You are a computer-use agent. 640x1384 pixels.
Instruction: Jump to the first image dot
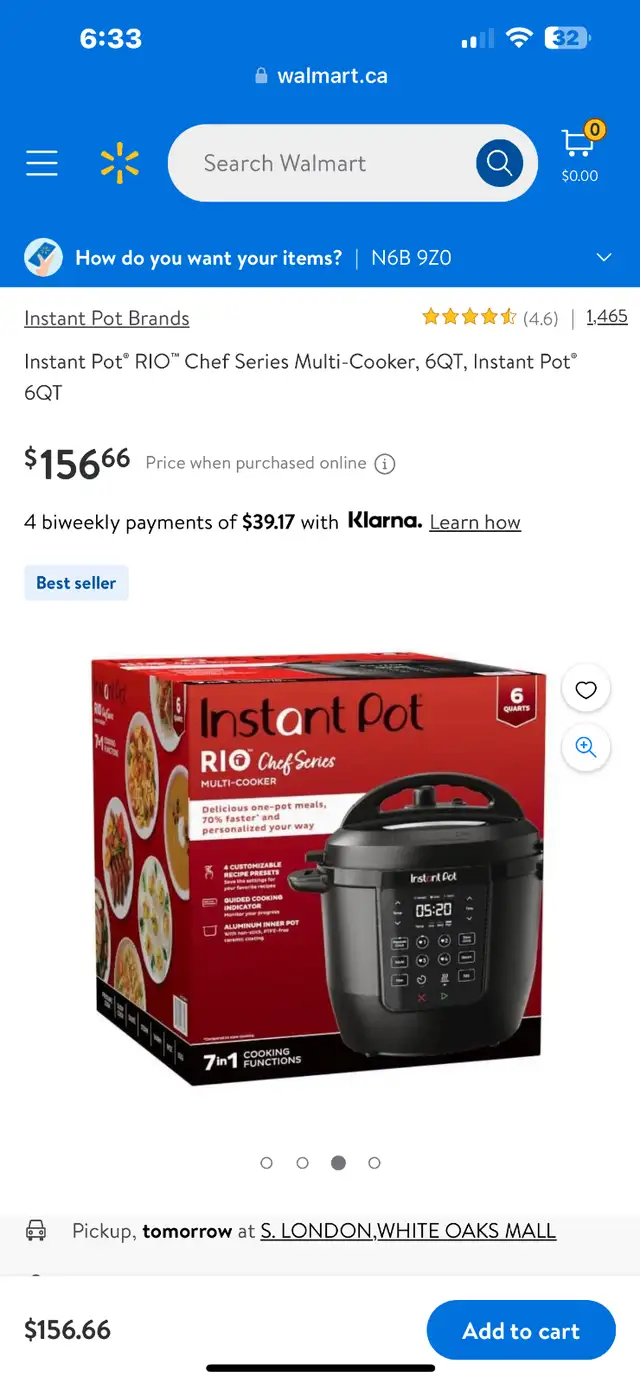266,1163
